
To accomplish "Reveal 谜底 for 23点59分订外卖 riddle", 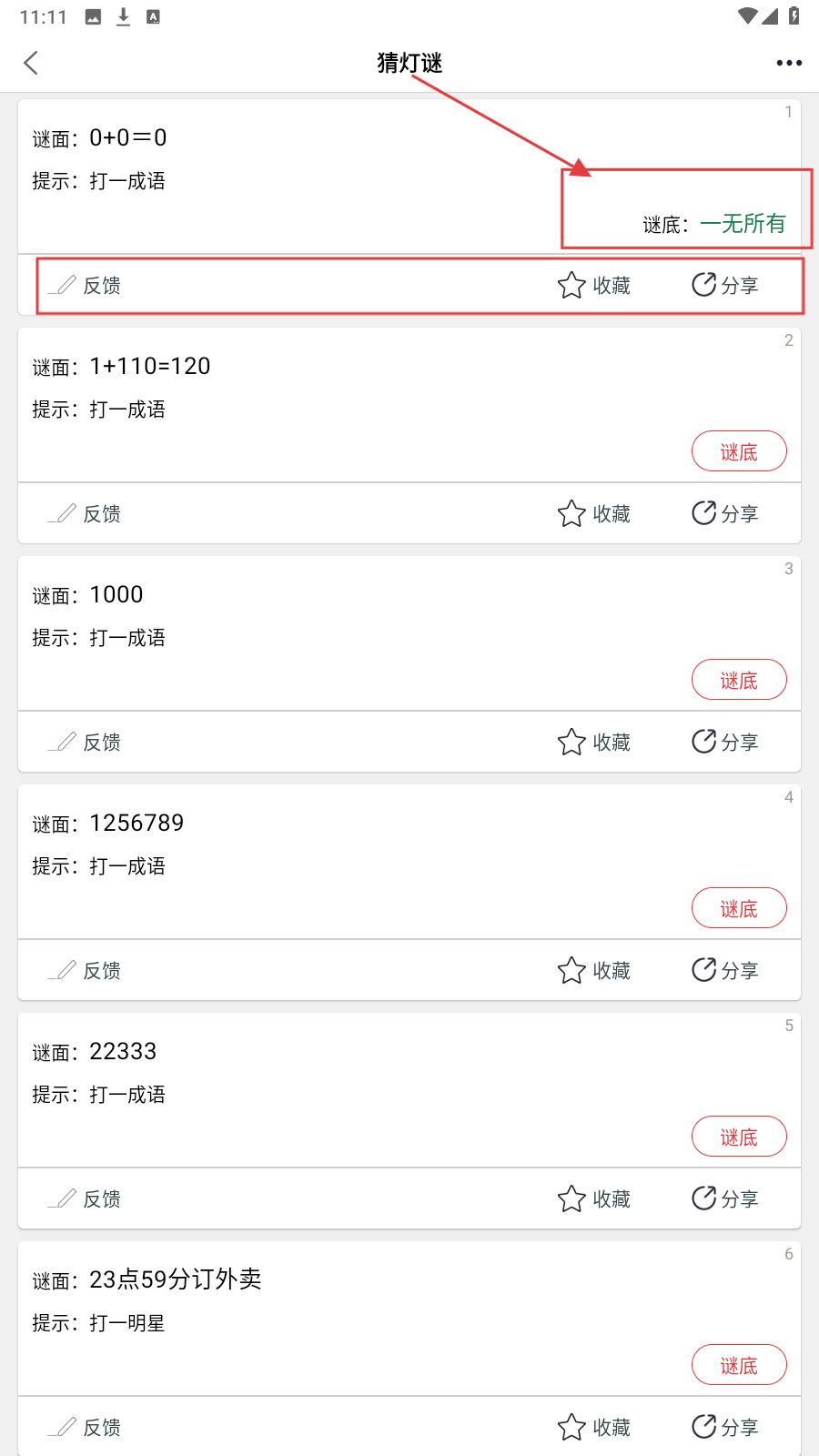I will (738, 1365).
